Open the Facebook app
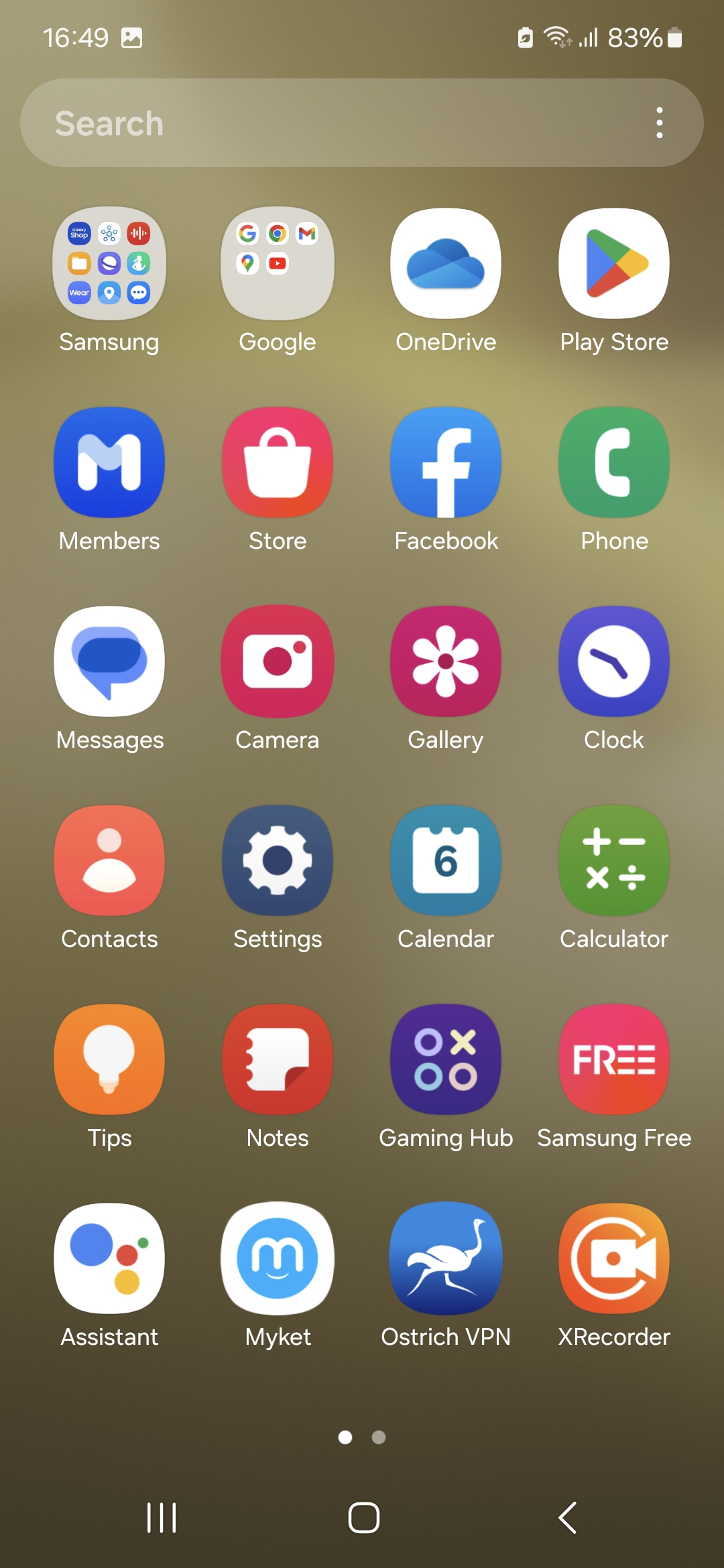Screen dimensions: 724x1568 446,462
